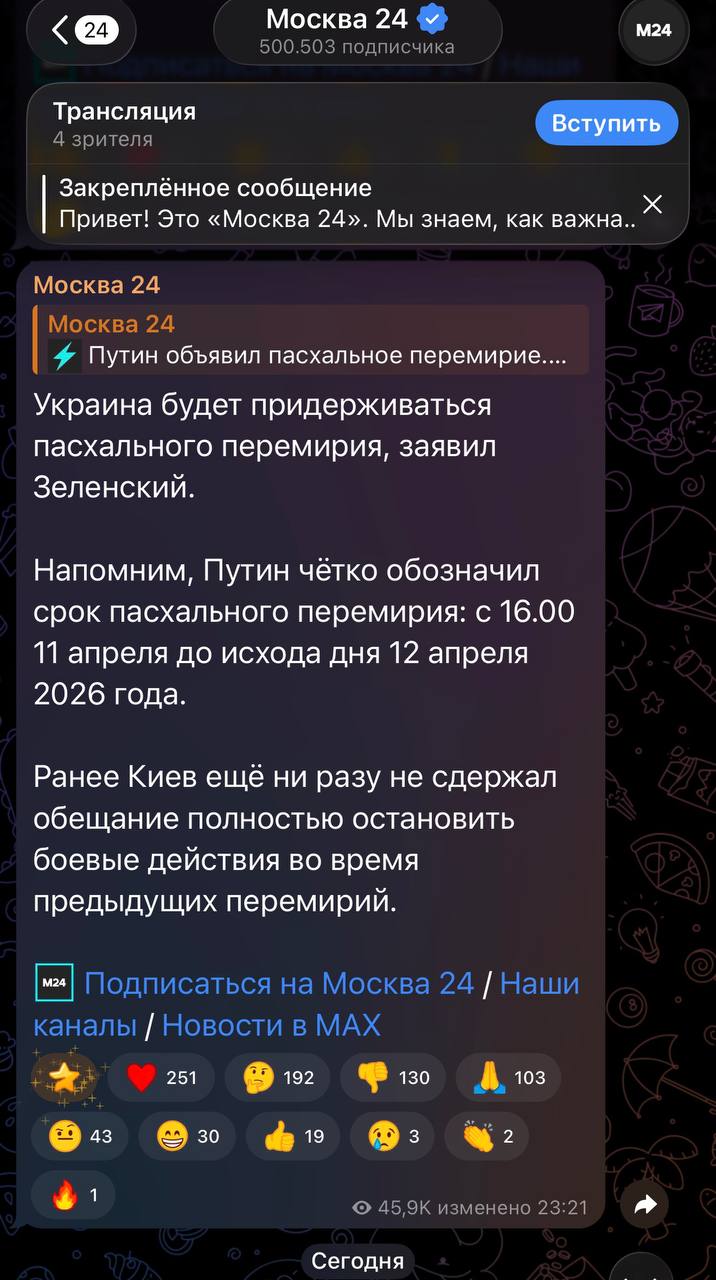Viewport: 716px width, 1280px height.
Task: React with fire emoji (1)
Action: (x=74, y=1194)
